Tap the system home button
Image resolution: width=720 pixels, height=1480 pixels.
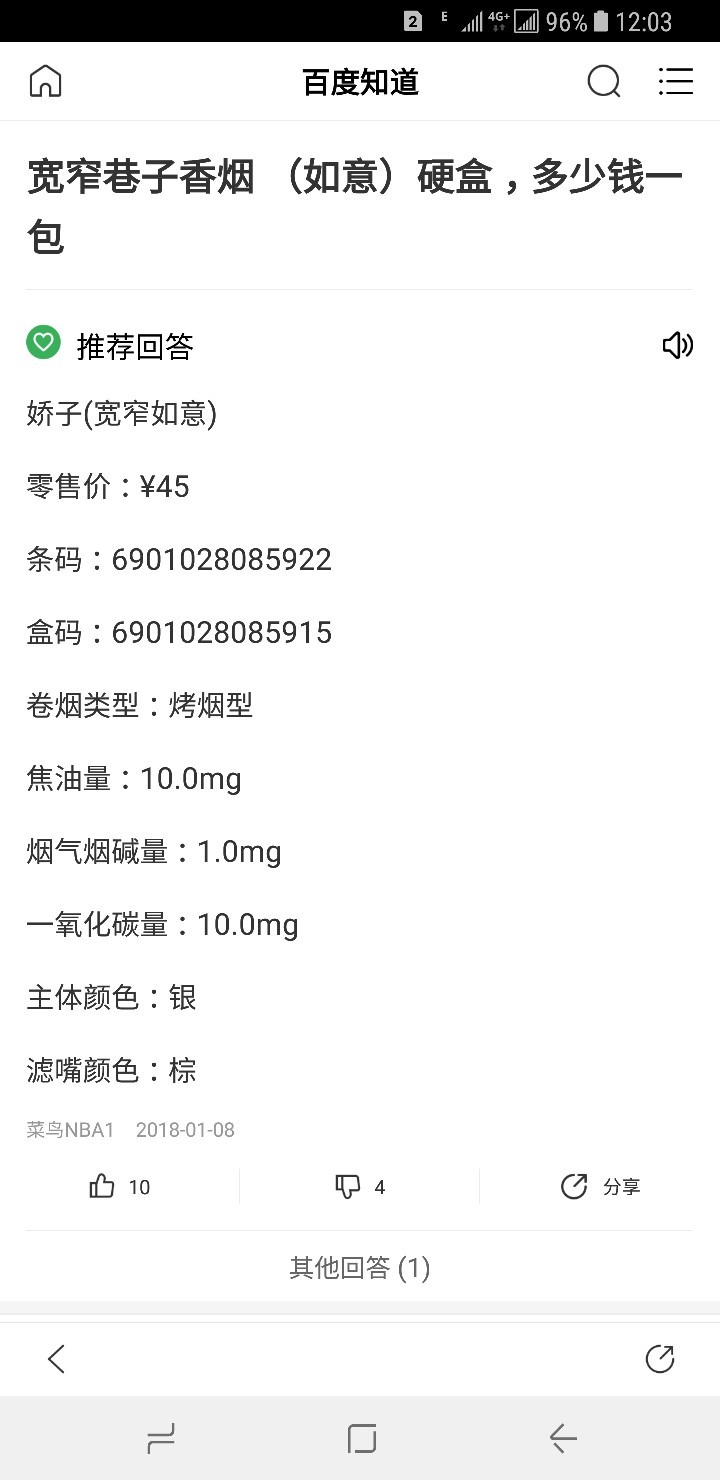pos(362,1439)
